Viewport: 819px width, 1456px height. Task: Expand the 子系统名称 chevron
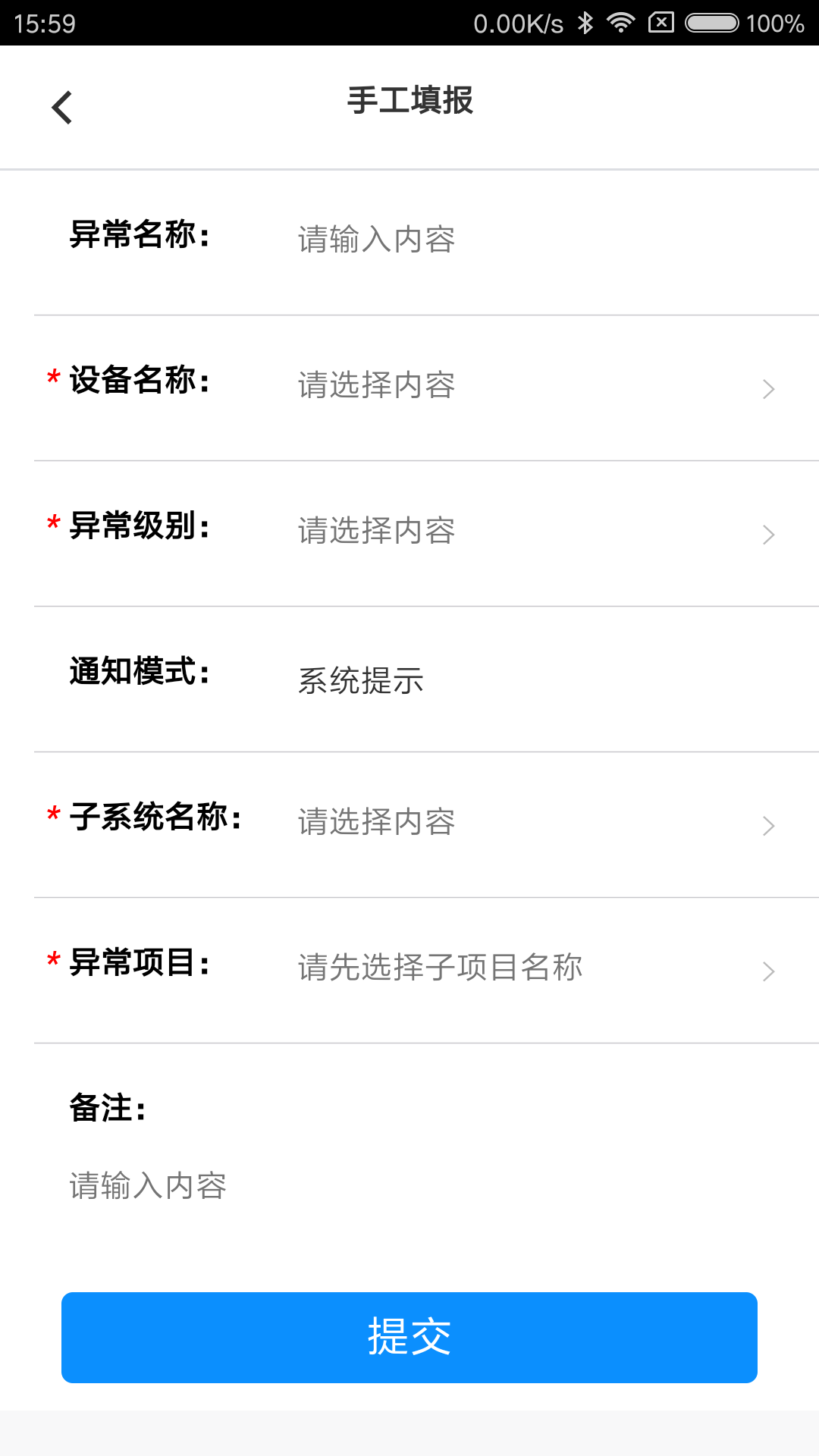coord(768,825)
